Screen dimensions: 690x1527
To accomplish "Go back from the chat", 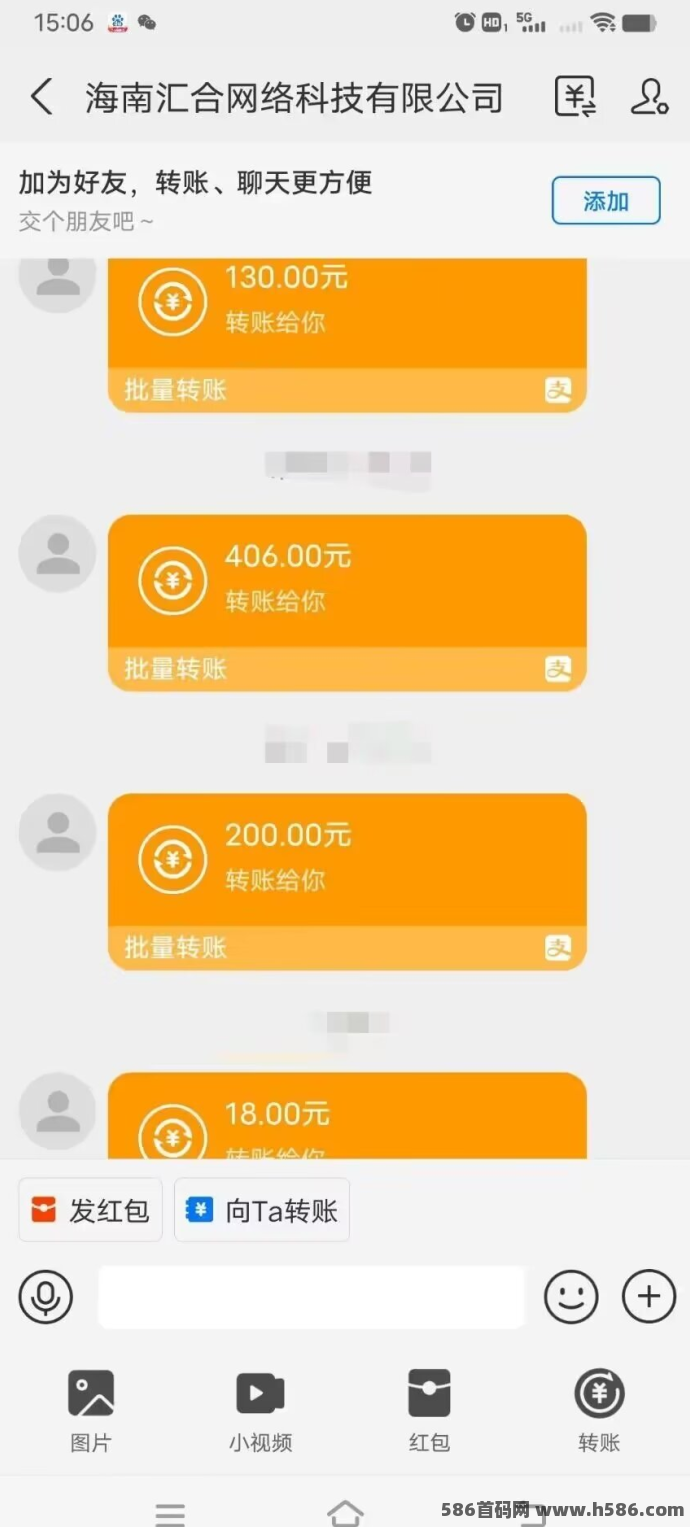I will [x=41, y=98].
